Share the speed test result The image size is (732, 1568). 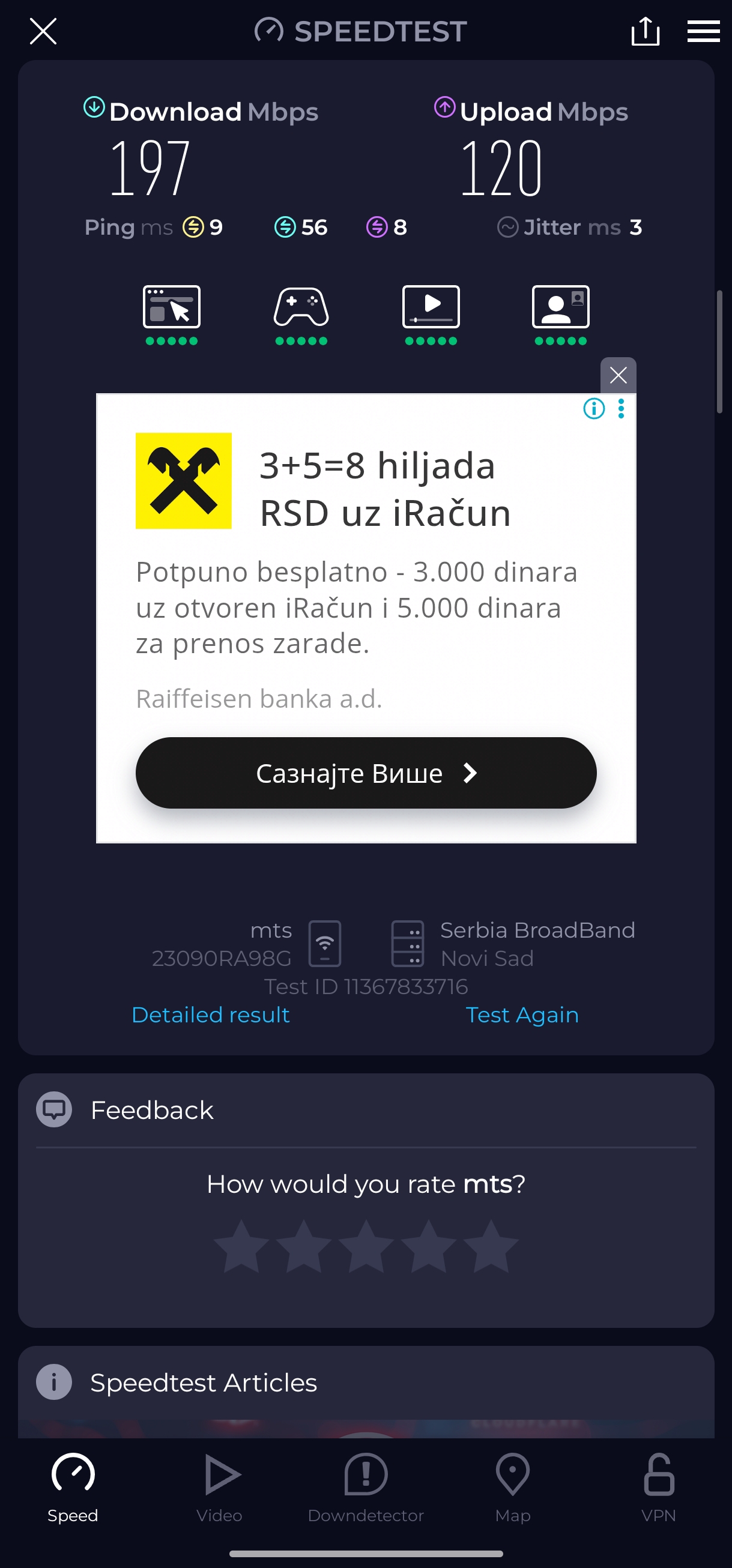point(645,31)
